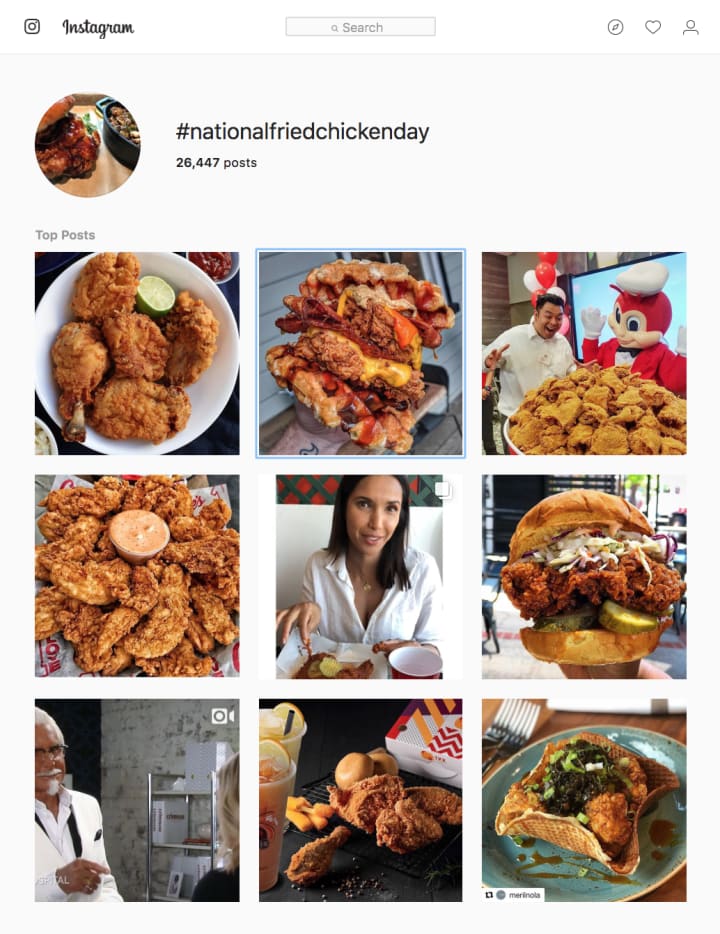Image resolution: width=720 pixels, height=934 pixels.
Task: Open the fried chicken with drinks post
Action: [360, 800]
